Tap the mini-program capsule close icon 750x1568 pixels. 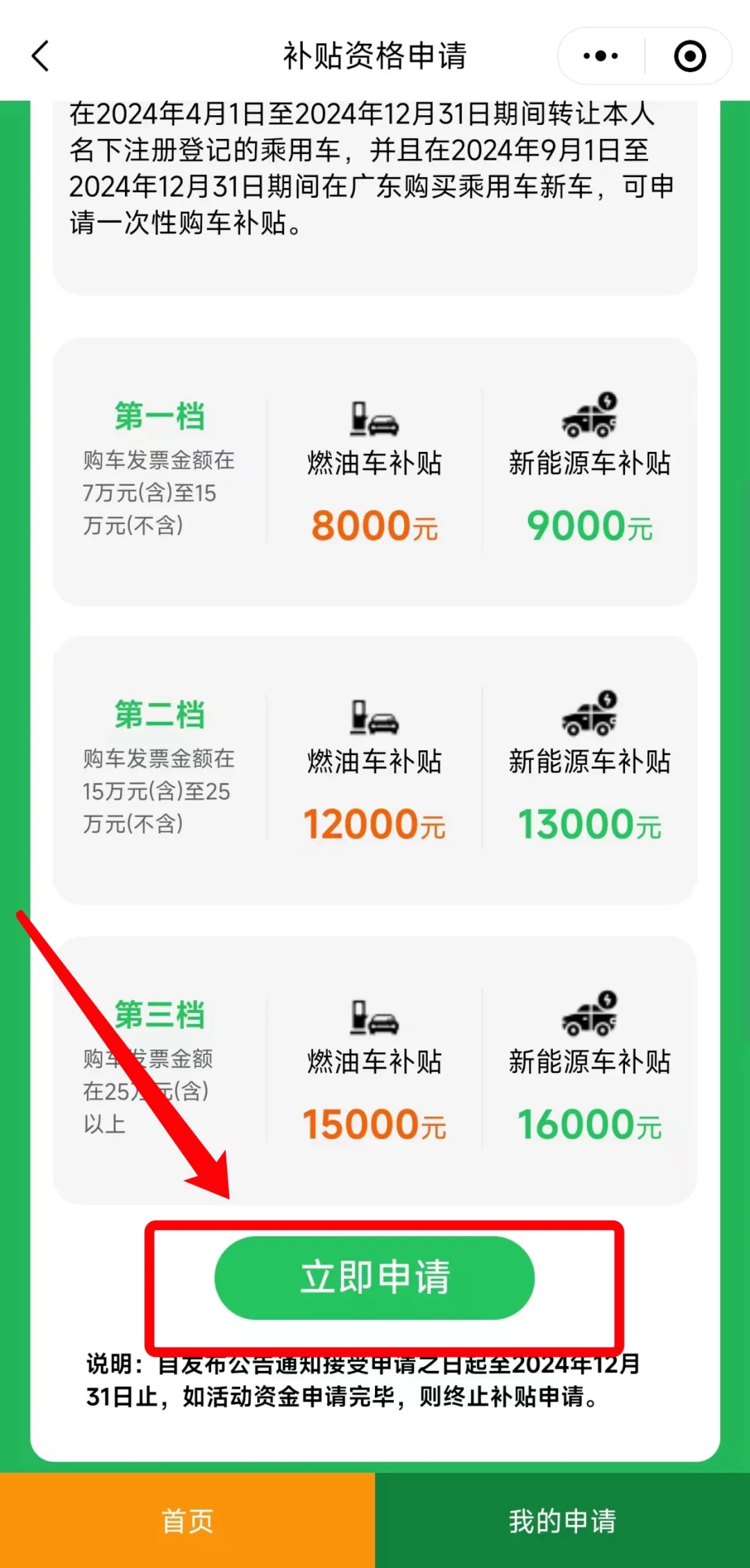pyautogui.click(x=687, y=56)
